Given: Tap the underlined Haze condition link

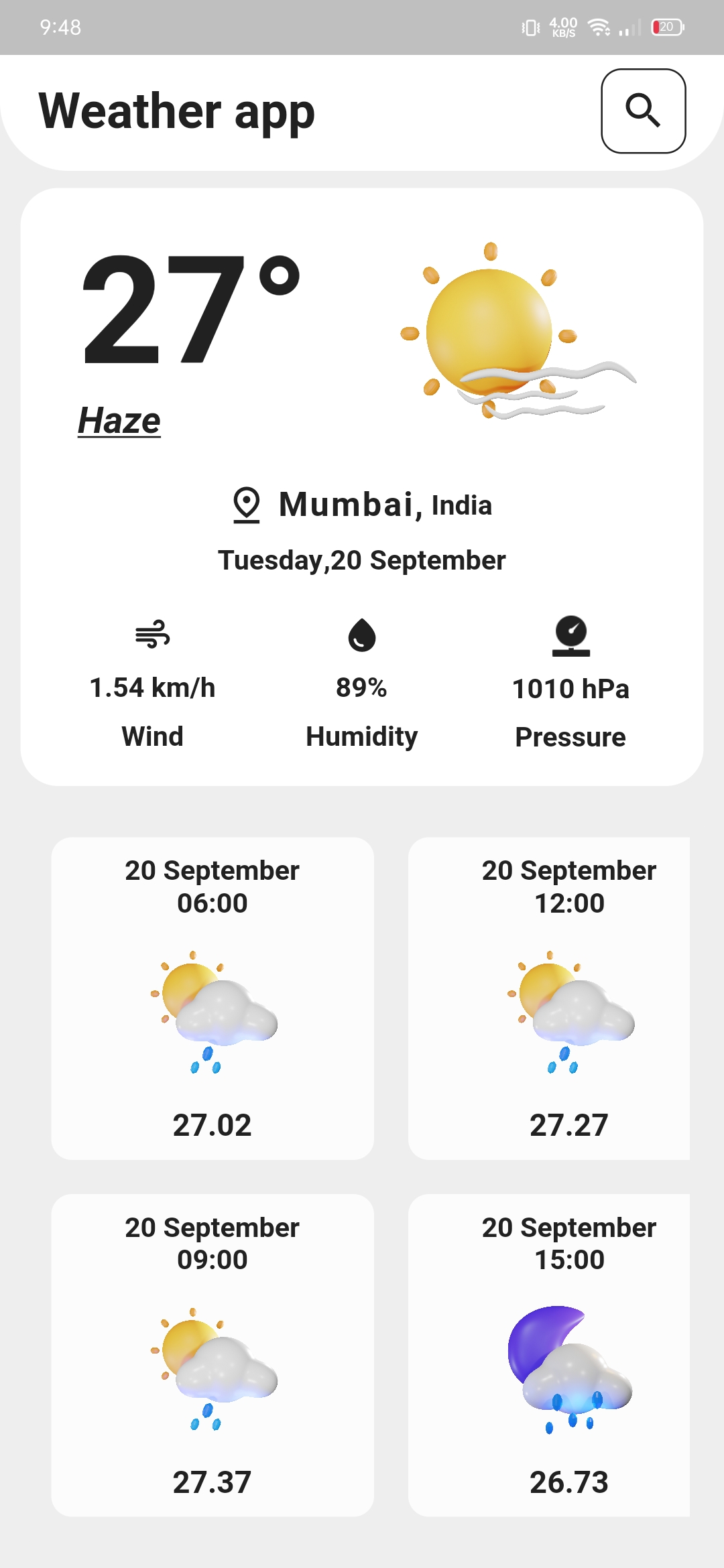Looking at the screenshot, I should (119, 421).
